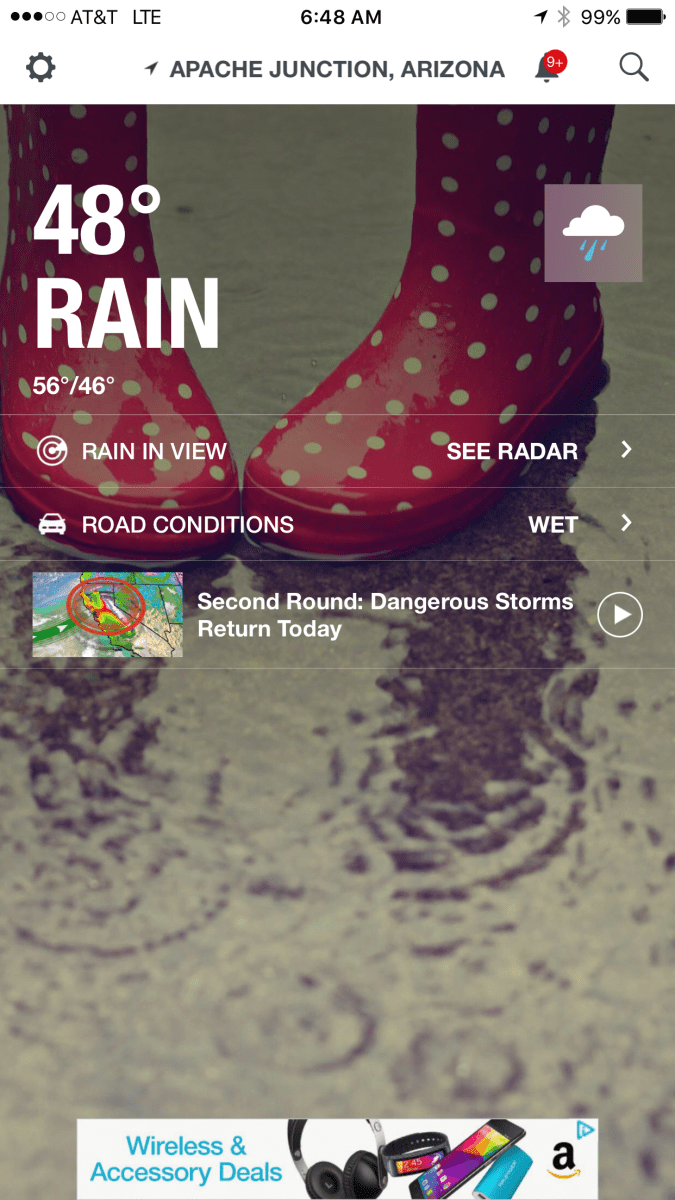Open the storm video map thumbnail
Viewport: 675px width, 1200px height.
tap(108, 615)
